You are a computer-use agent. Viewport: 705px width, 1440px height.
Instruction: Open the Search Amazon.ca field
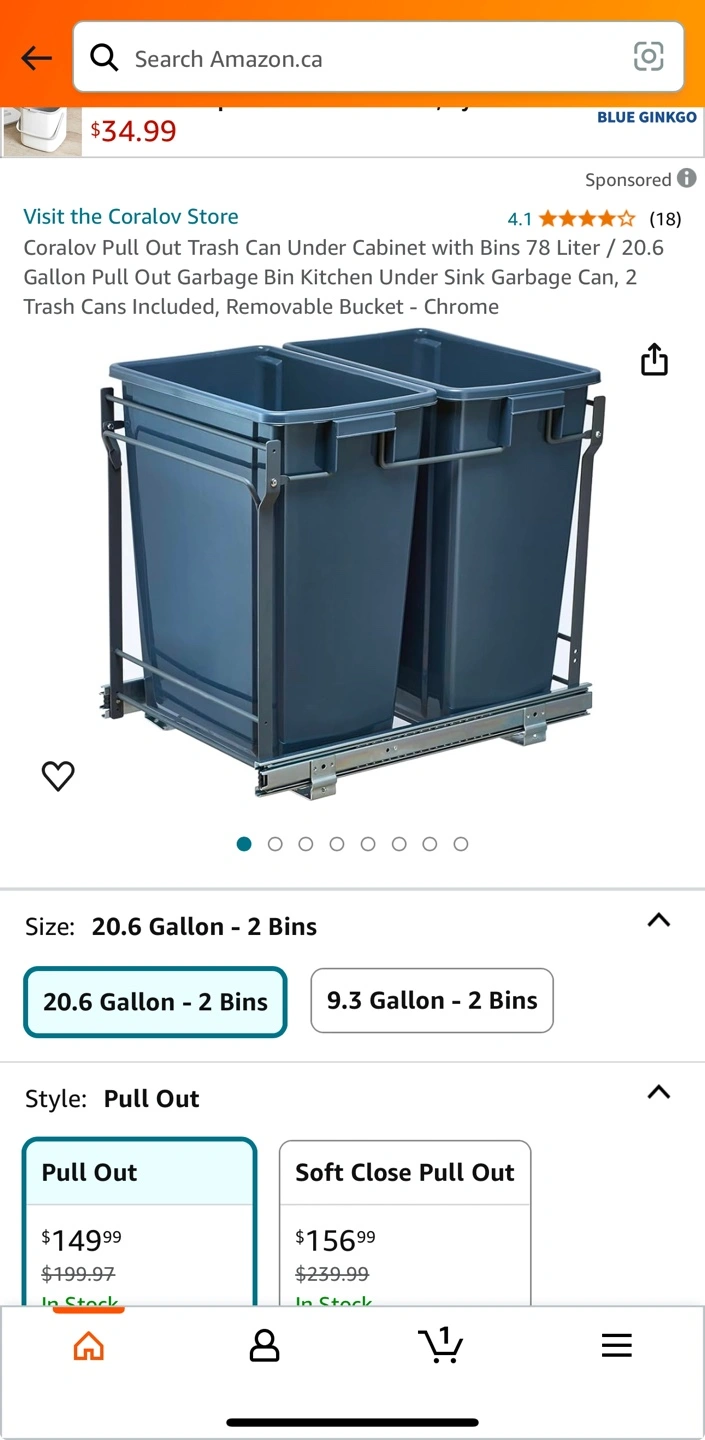coord(378,58)
